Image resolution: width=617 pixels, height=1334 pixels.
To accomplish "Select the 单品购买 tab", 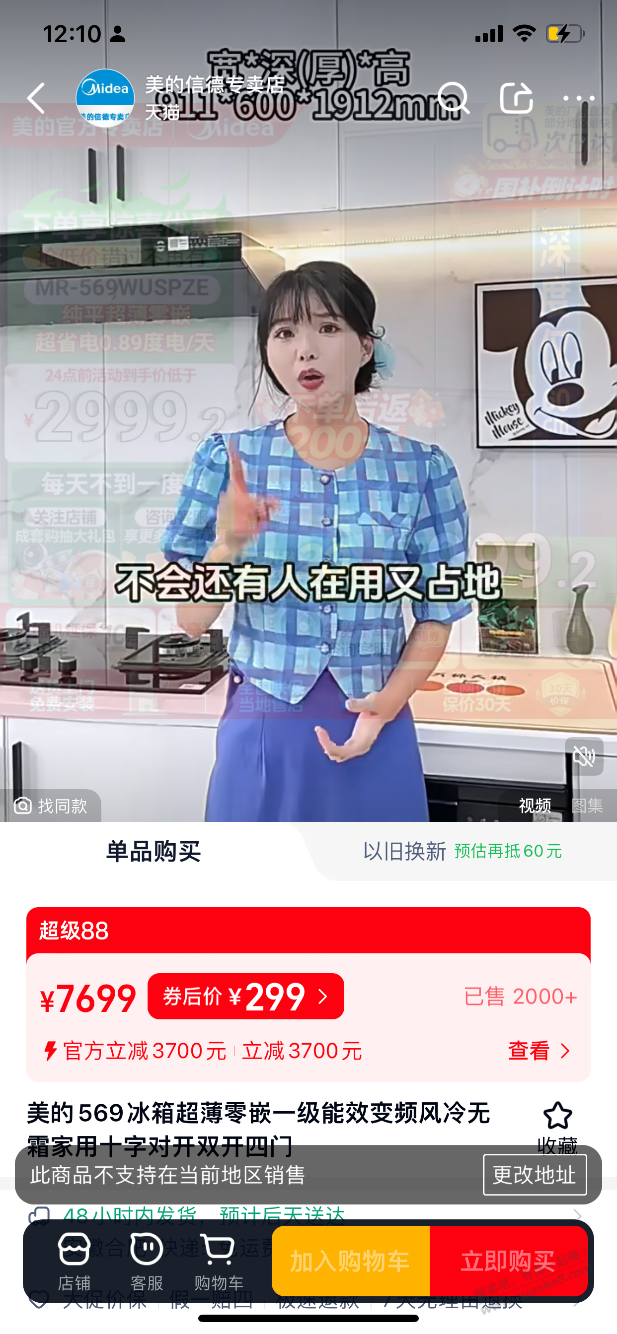I will pos(154,852).
